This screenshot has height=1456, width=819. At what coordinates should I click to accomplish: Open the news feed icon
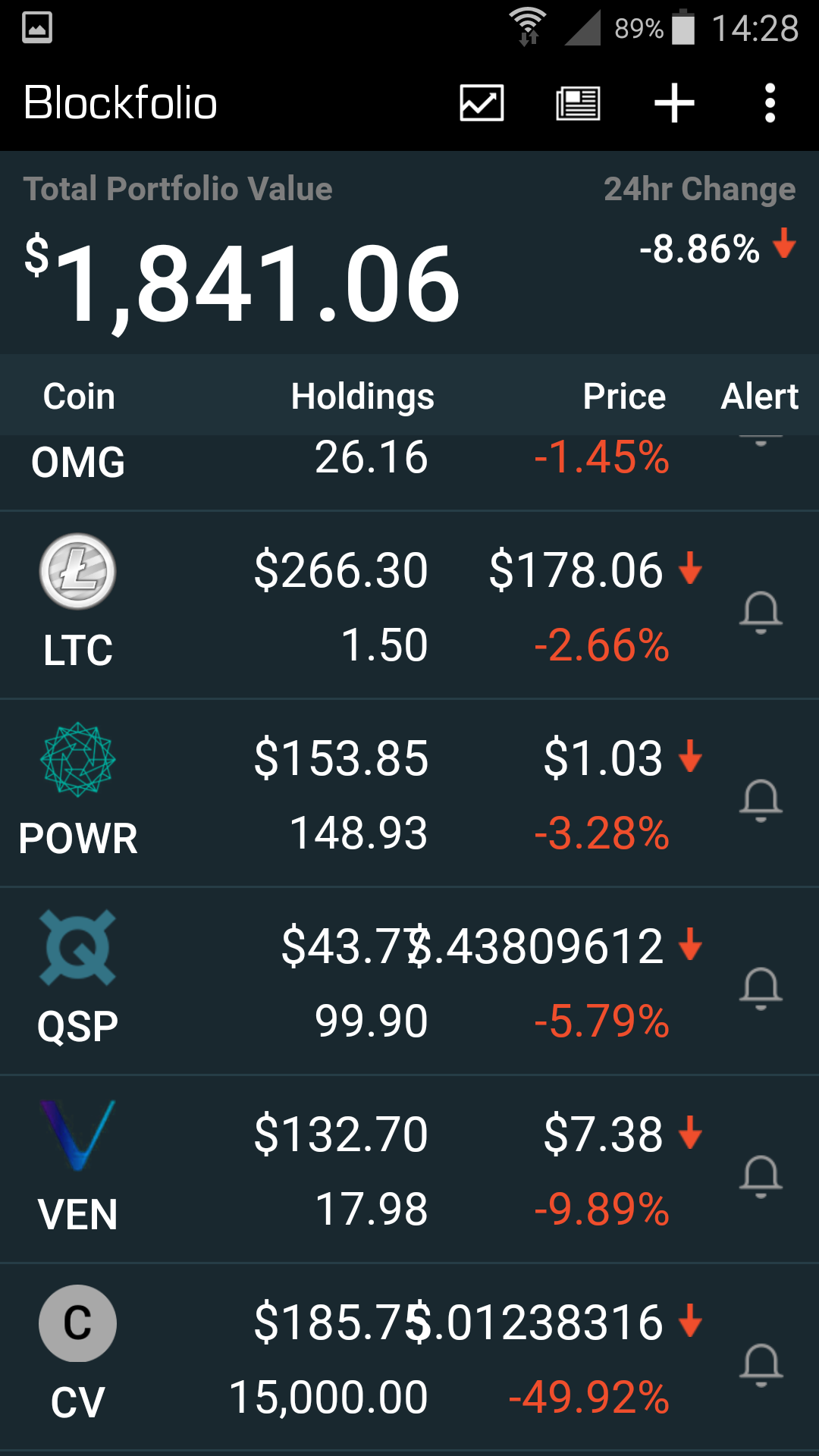pos(578,103)
